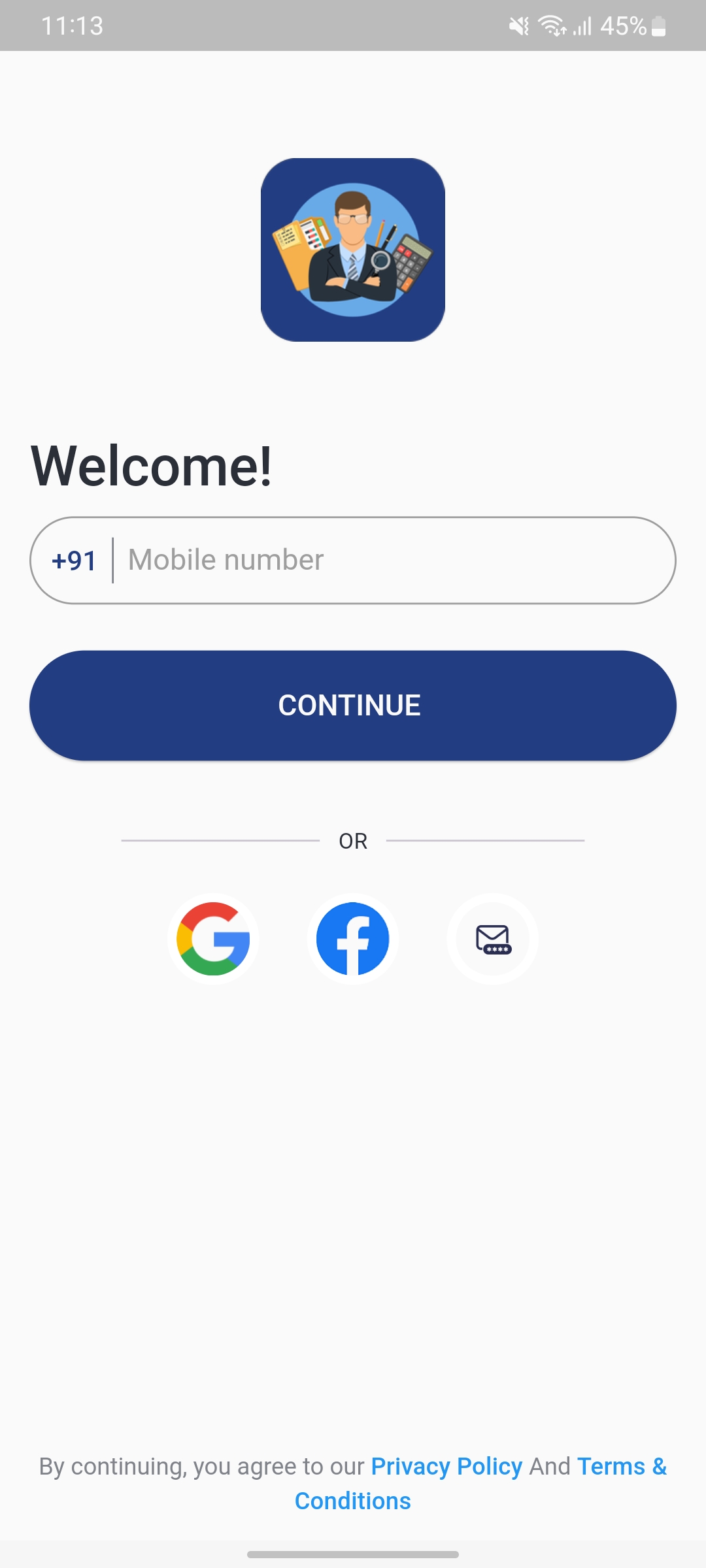Tap the Mobile number field
Viewport: 706px width, 1568px height.
click(x=392, y=560)
